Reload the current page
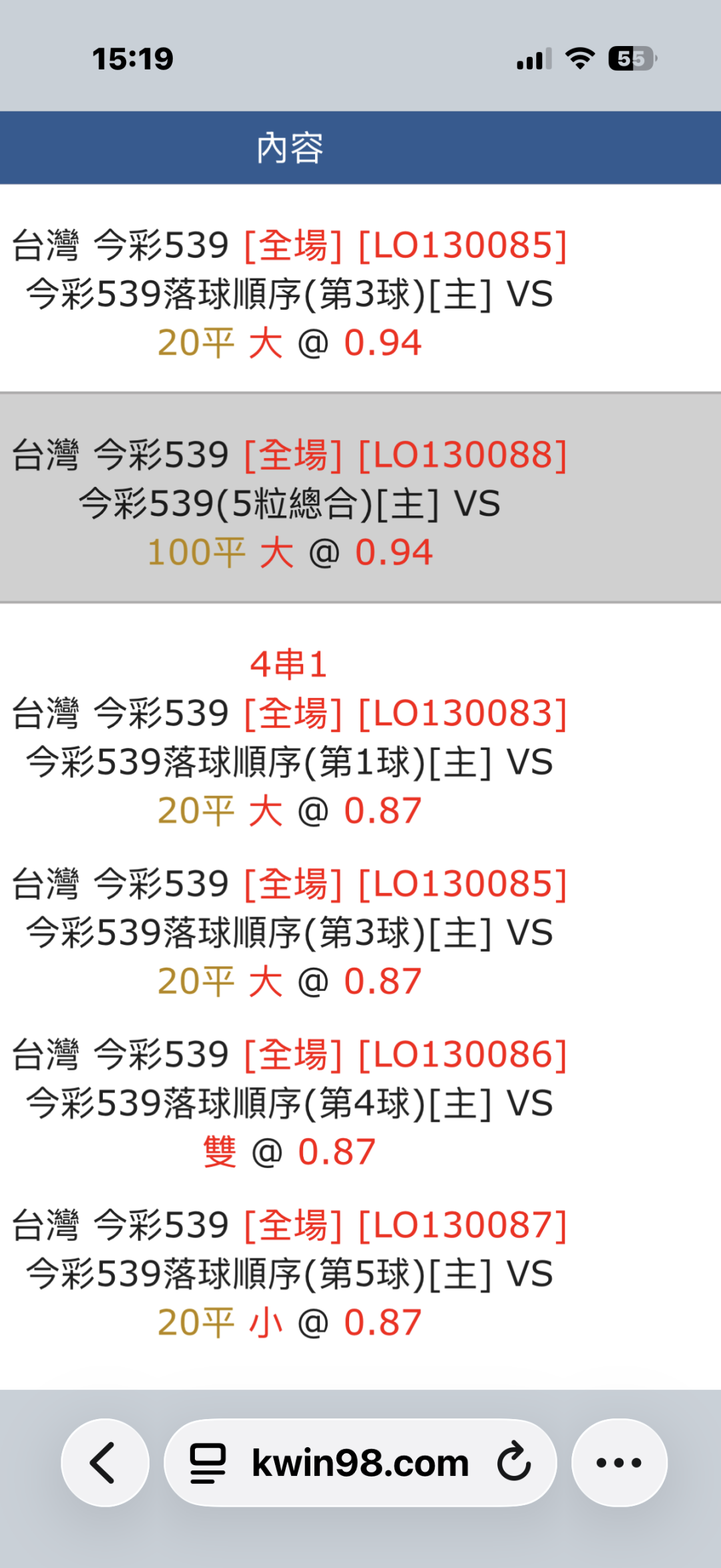The image size is (721, 1568). coord(514,1462)
